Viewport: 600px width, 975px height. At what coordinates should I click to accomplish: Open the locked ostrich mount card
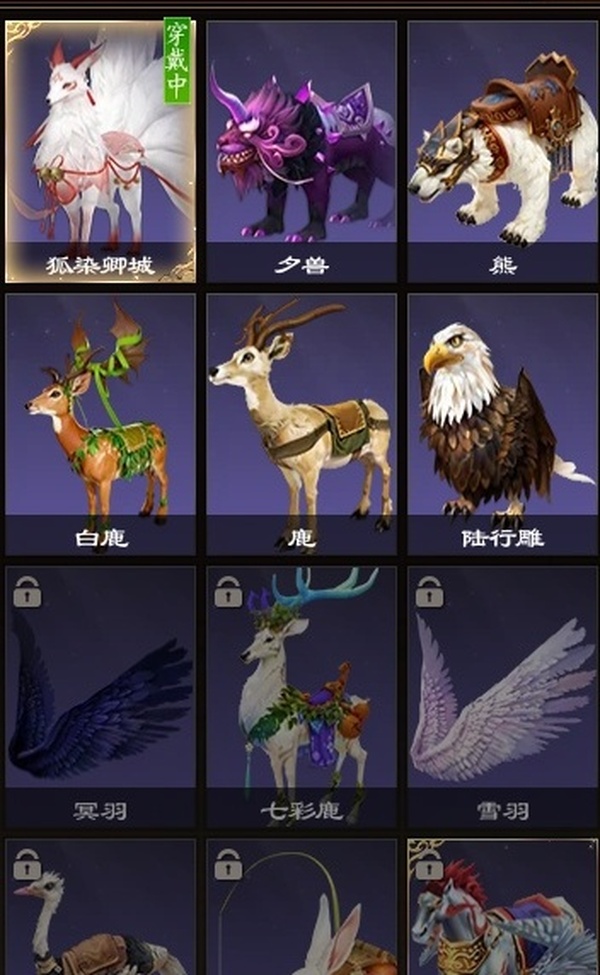100,910
